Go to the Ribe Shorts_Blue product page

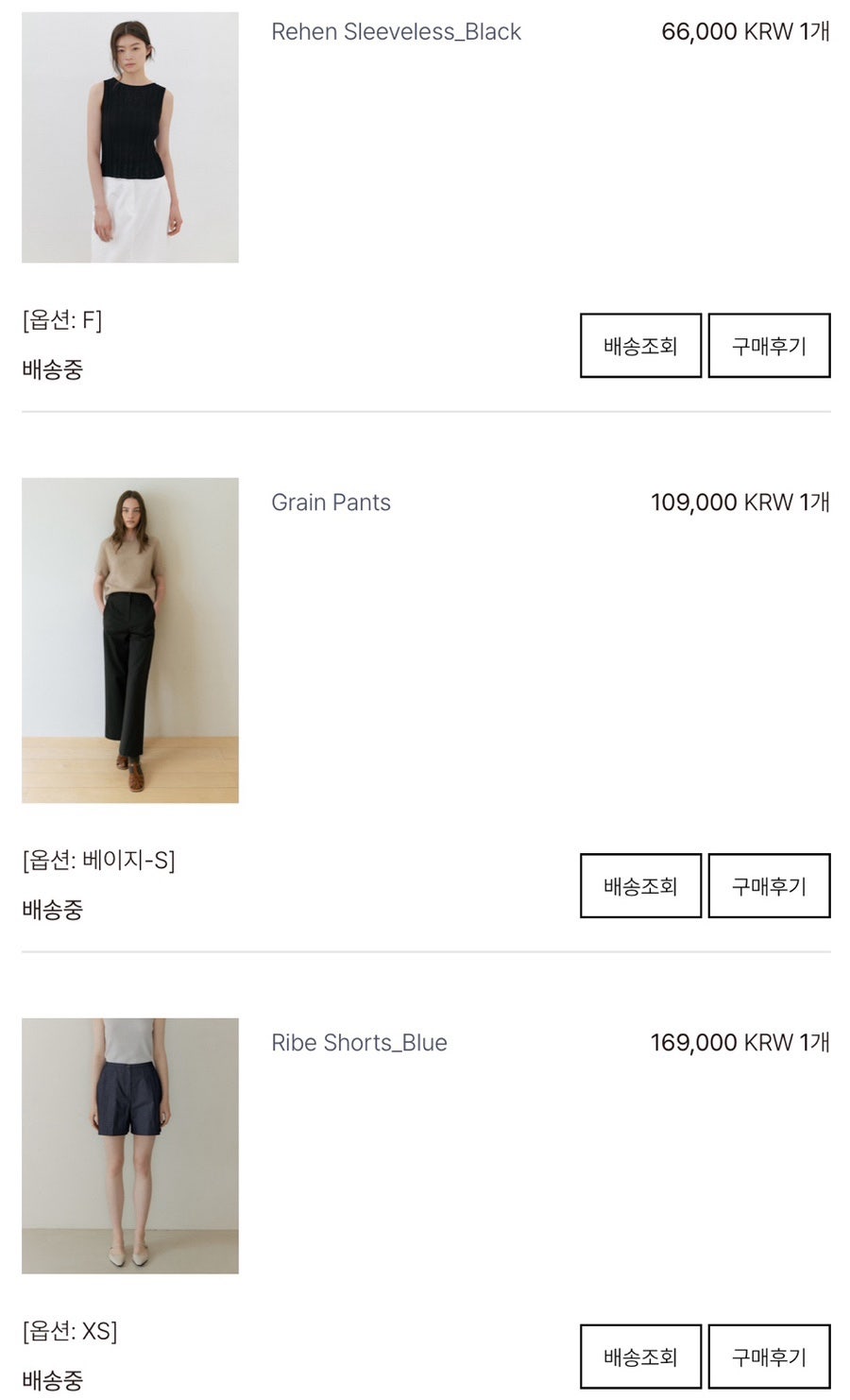(x=359, y=1043)
